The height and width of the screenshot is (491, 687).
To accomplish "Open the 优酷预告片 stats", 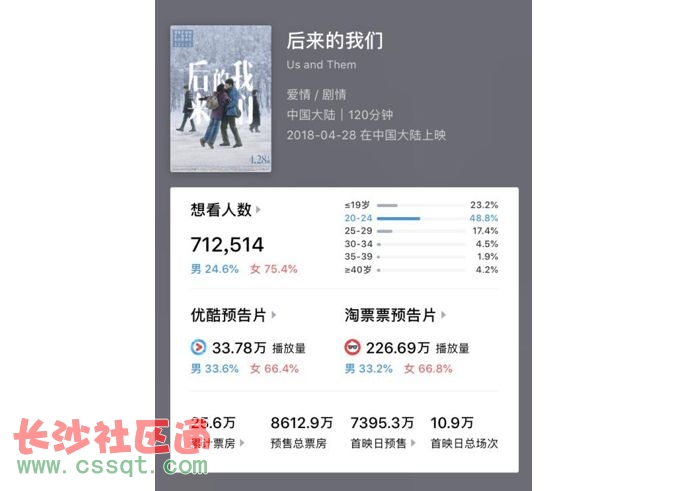I will [x=234, y=315].
